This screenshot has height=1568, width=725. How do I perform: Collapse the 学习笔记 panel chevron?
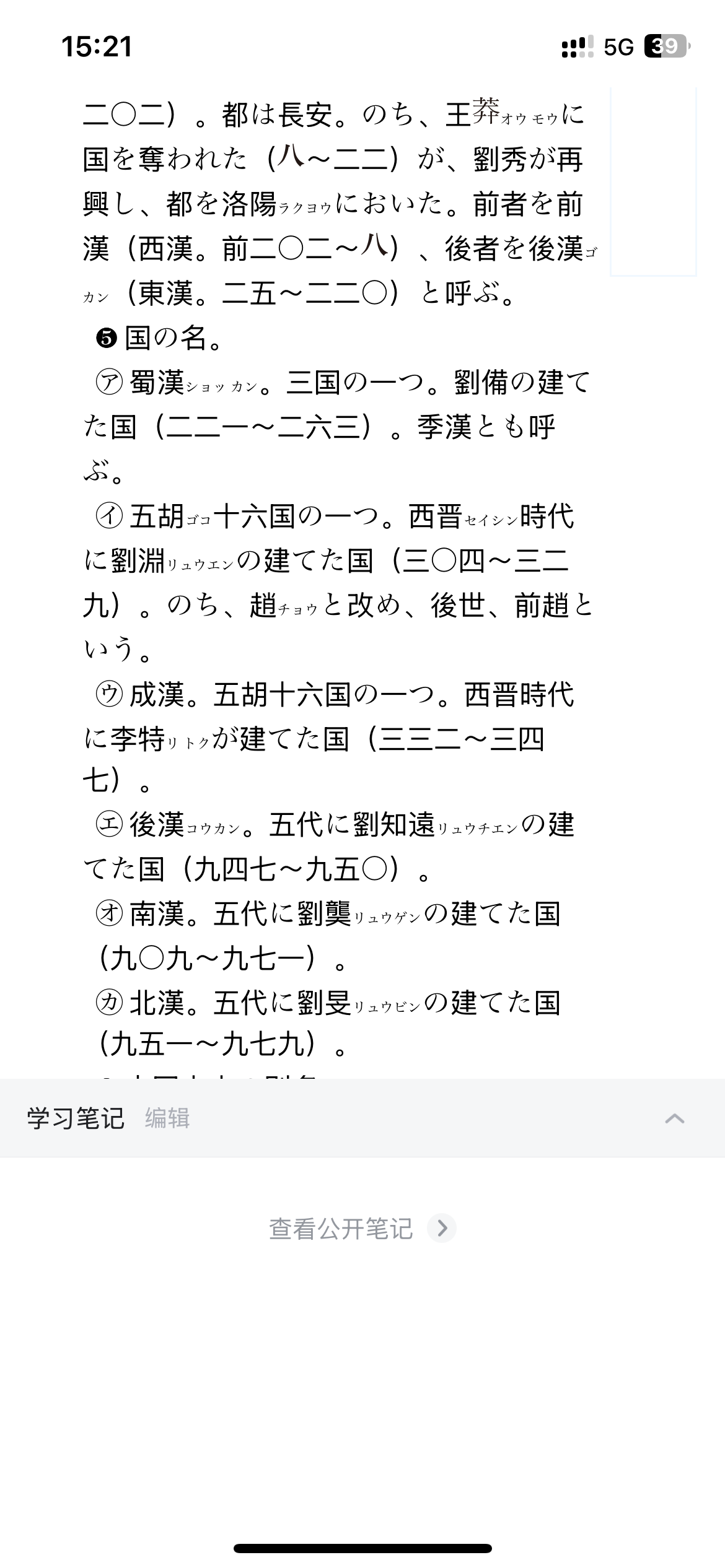point(674,1118)
